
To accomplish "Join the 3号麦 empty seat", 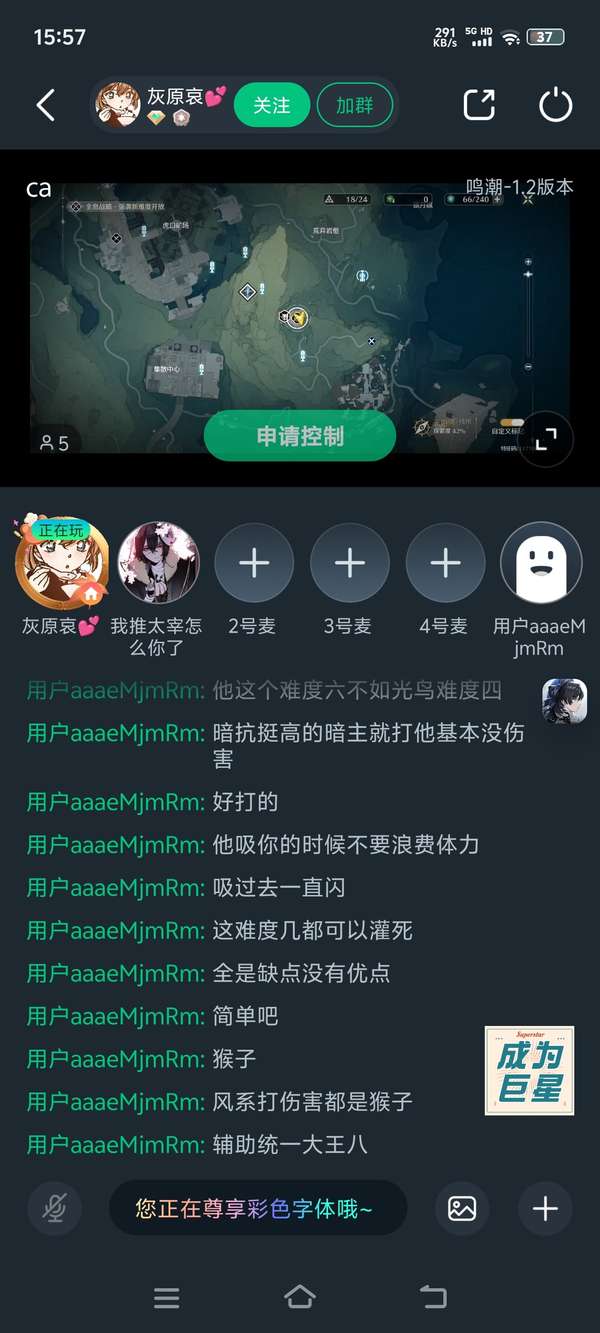I will [x=349, y=563].
